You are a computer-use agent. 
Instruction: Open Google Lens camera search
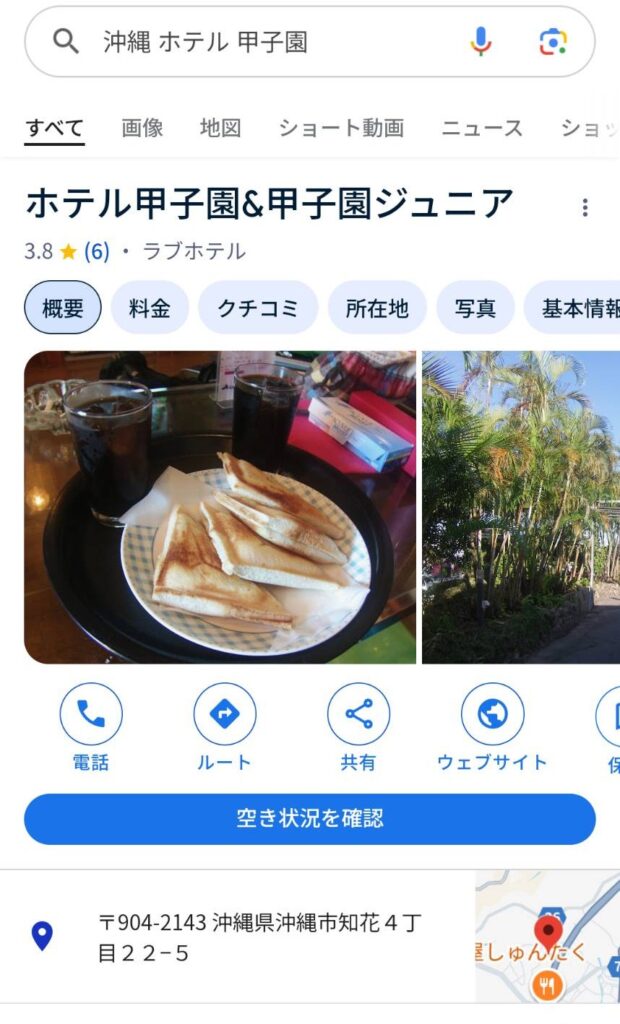[552, 42]
